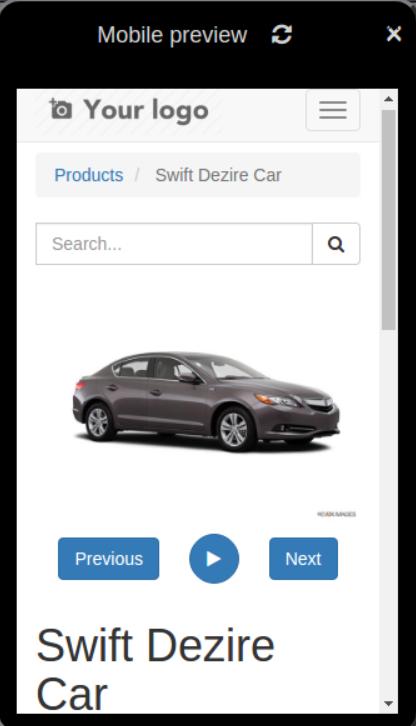Tap the Your logo header
Viewport: 416px width, 726px height.
pyautogui.click(x=129, y=110)
